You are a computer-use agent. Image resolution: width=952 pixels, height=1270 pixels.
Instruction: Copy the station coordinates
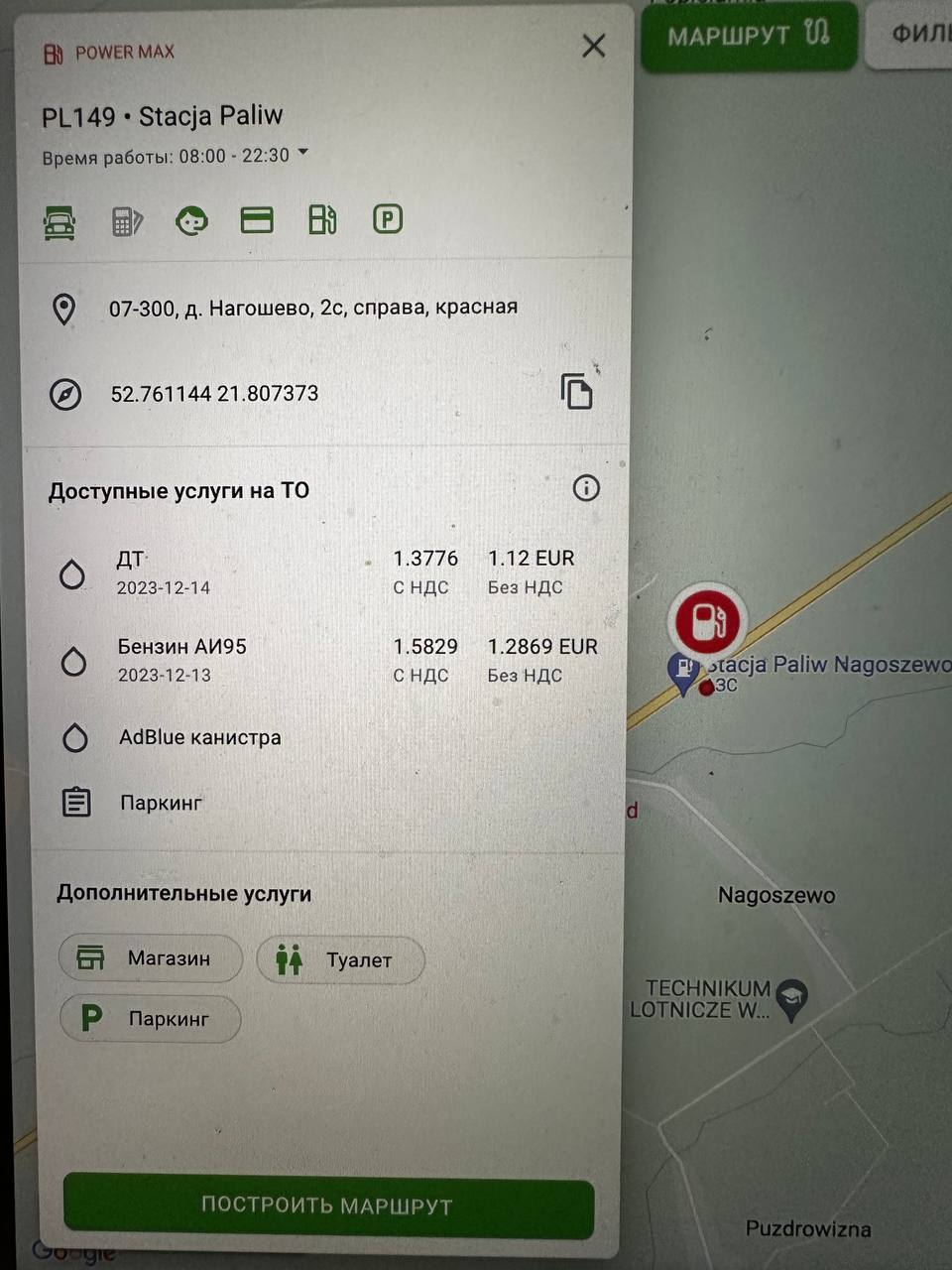(576, 392)
